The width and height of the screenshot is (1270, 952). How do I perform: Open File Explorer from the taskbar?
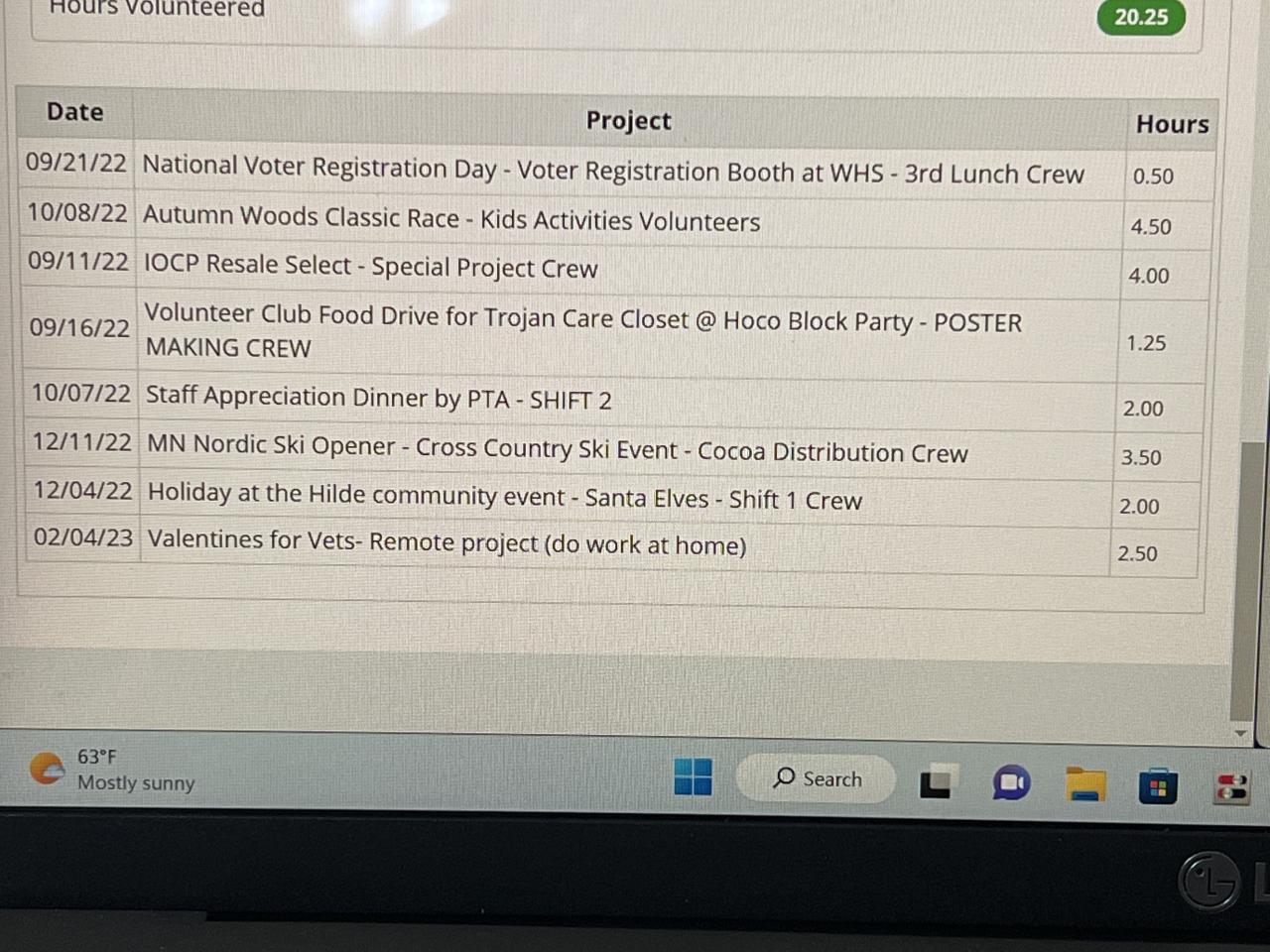pos(1084,784)
